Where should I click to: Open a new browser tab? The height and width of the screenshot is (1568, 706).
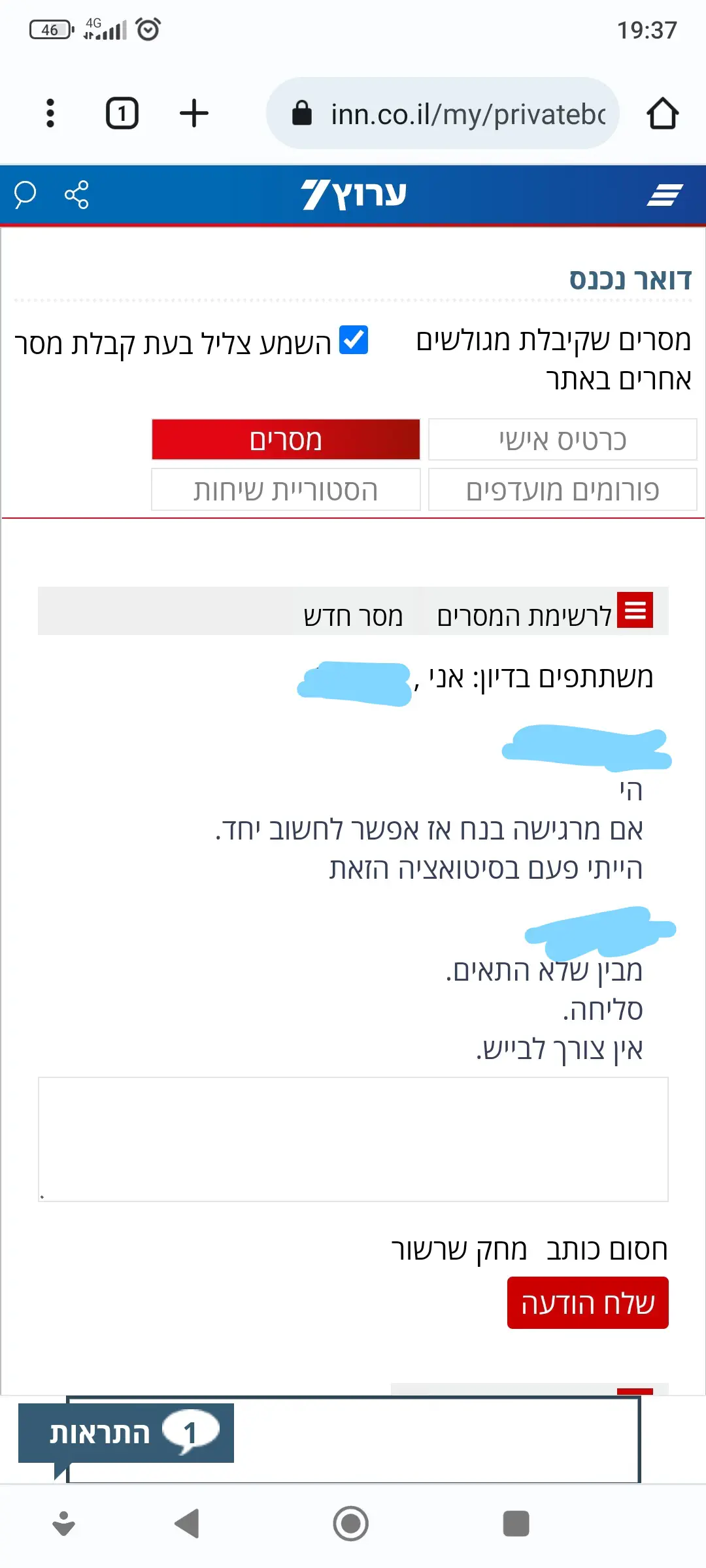[194, 113]
